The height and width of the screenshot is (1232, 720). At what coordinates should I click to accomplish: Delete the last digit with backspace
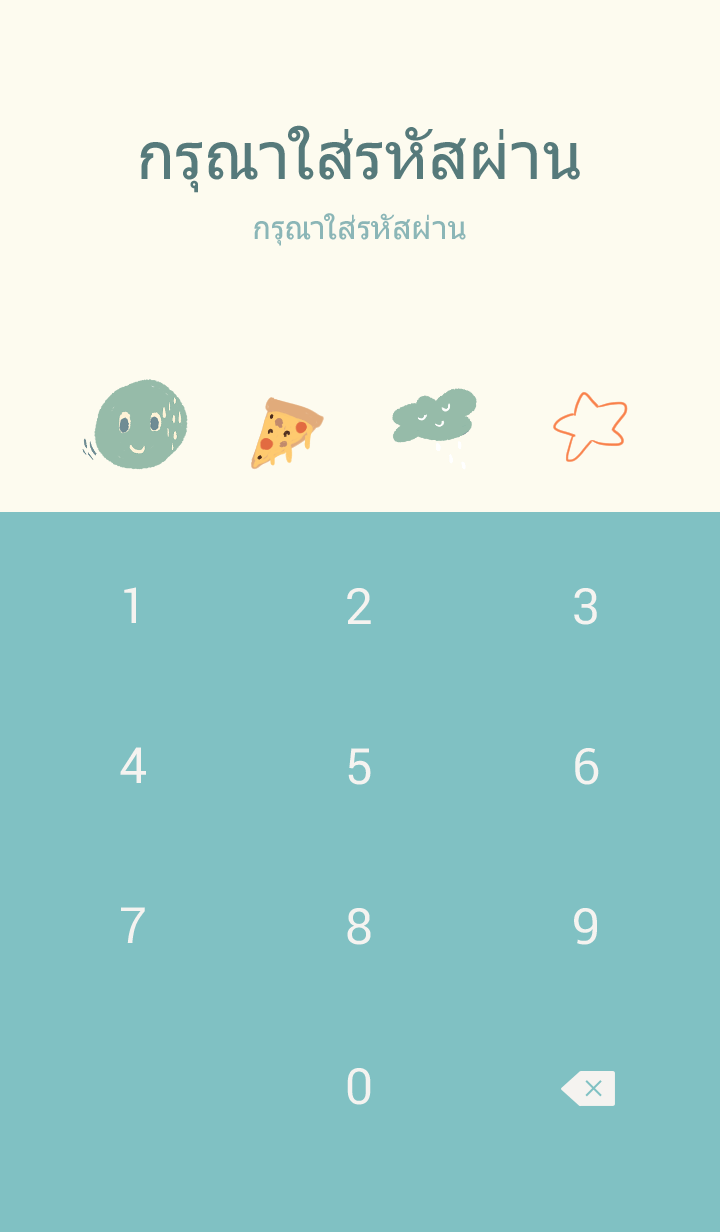(588, 1088)
